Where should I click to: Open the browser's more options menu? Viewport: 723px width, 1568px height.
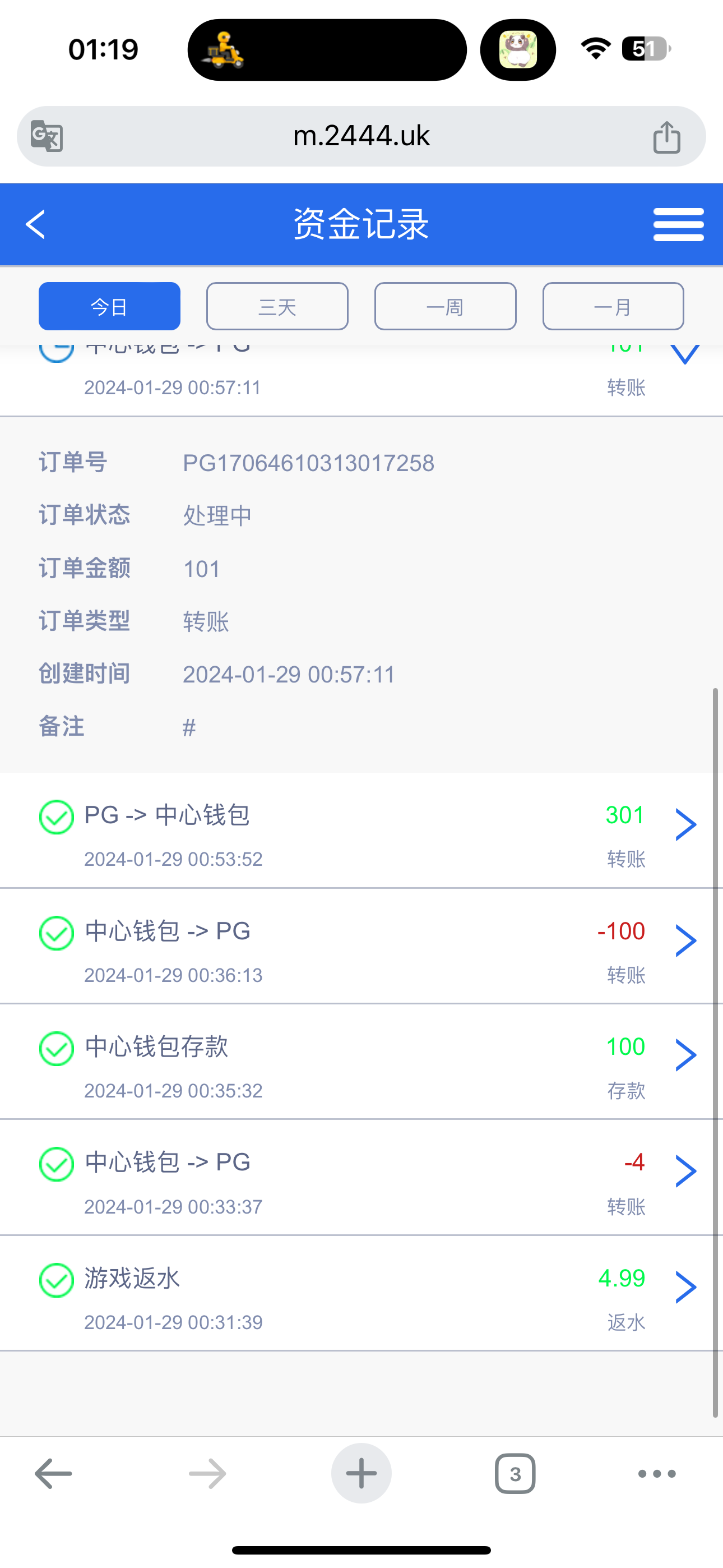pyautogui.click(x=657, y=1474)
